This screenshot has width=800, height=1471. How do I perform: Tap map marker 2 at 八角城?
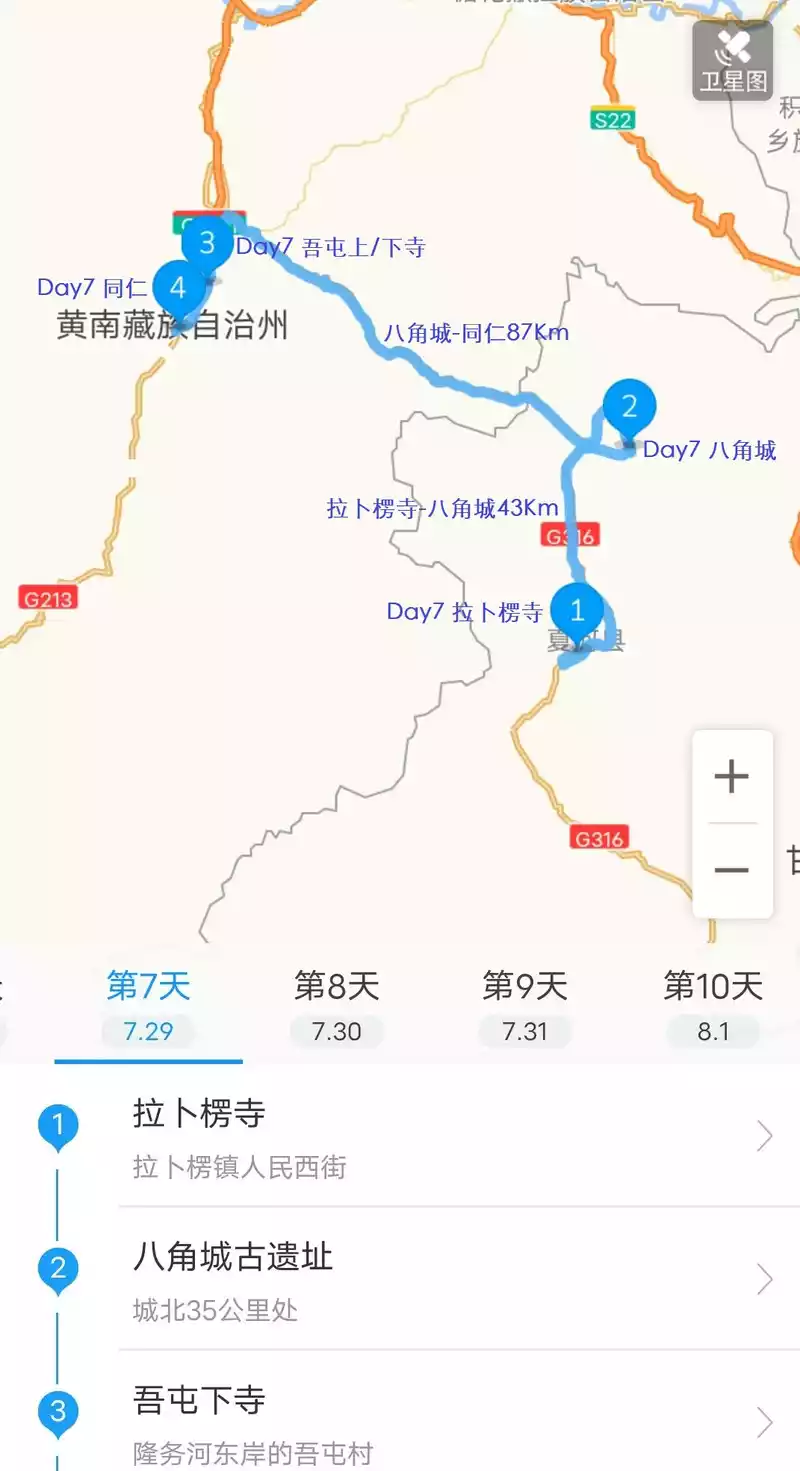pos(629,407)
